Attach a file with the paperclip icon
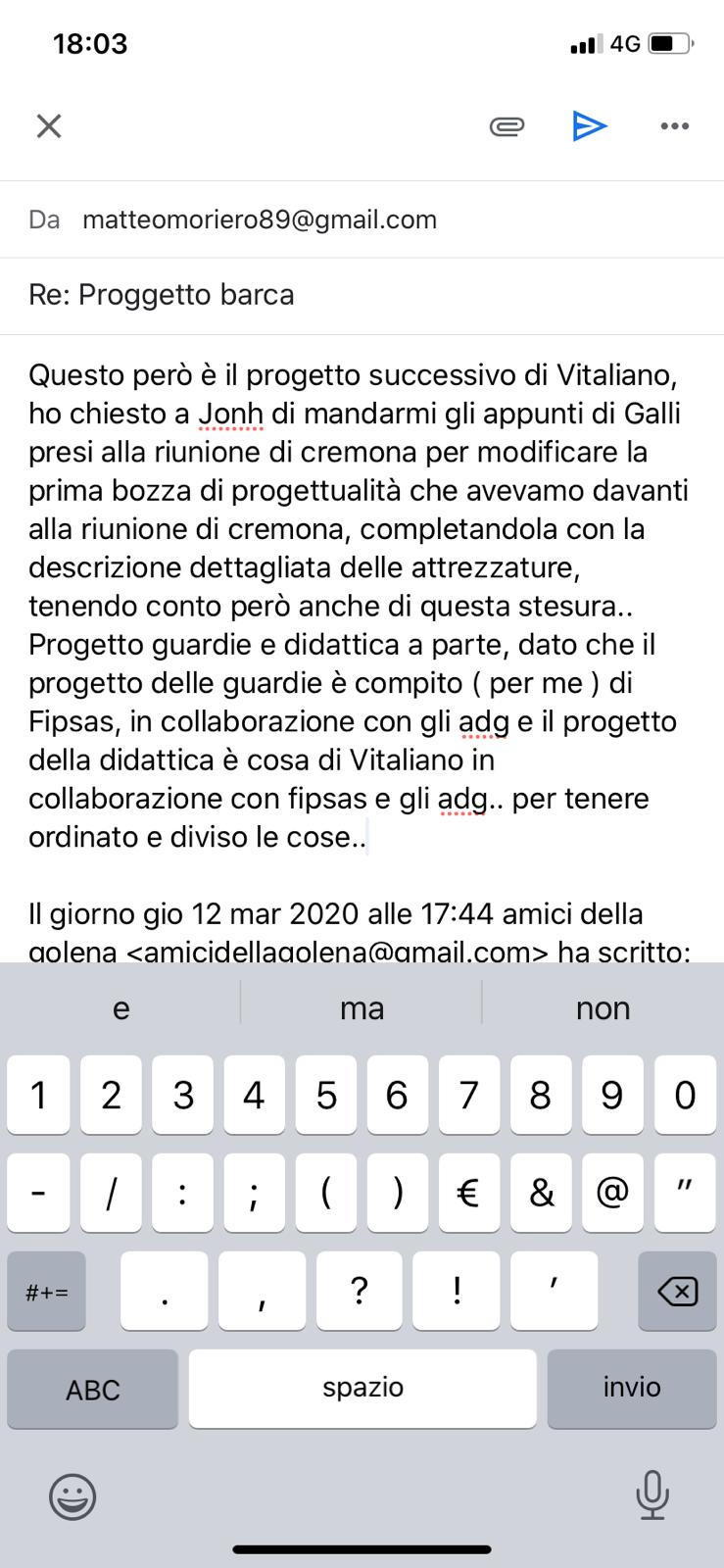The image size is (724, 1568). [x=507, y=126]
